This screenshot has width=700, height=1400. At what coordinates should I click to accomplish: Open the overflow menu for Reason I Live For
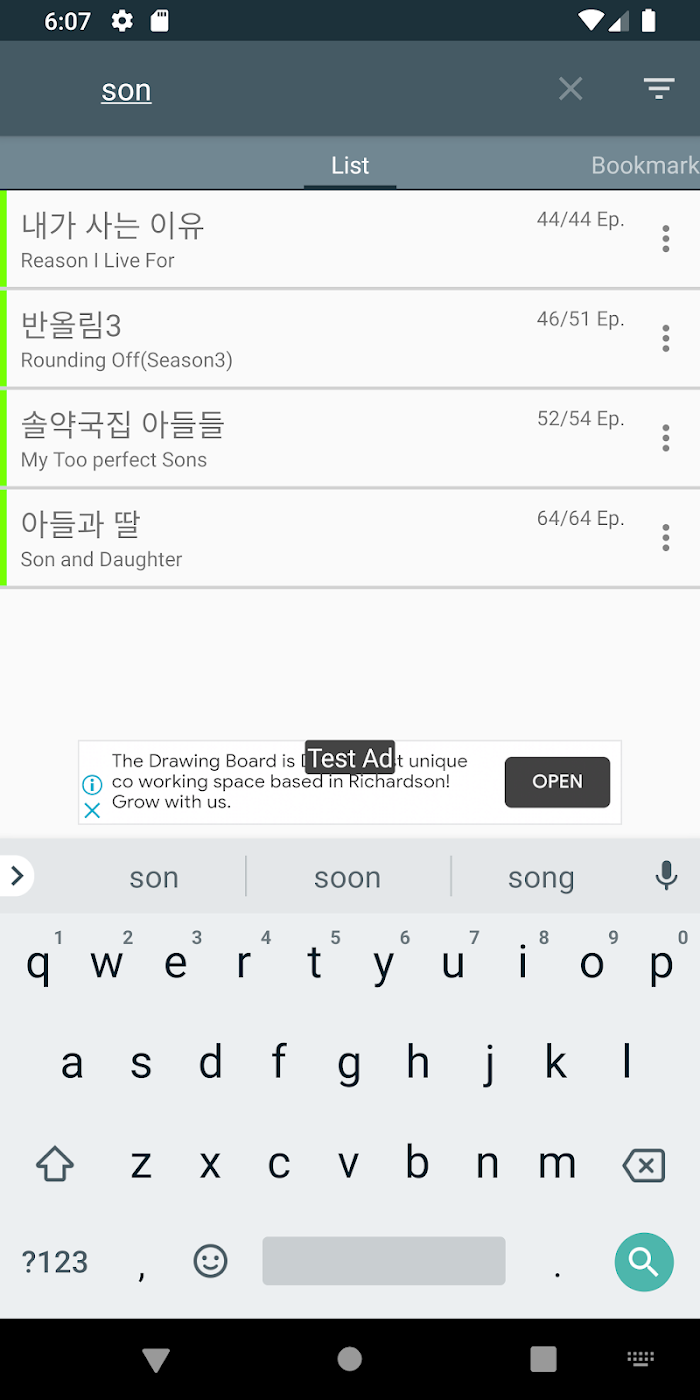click(665, 239)
